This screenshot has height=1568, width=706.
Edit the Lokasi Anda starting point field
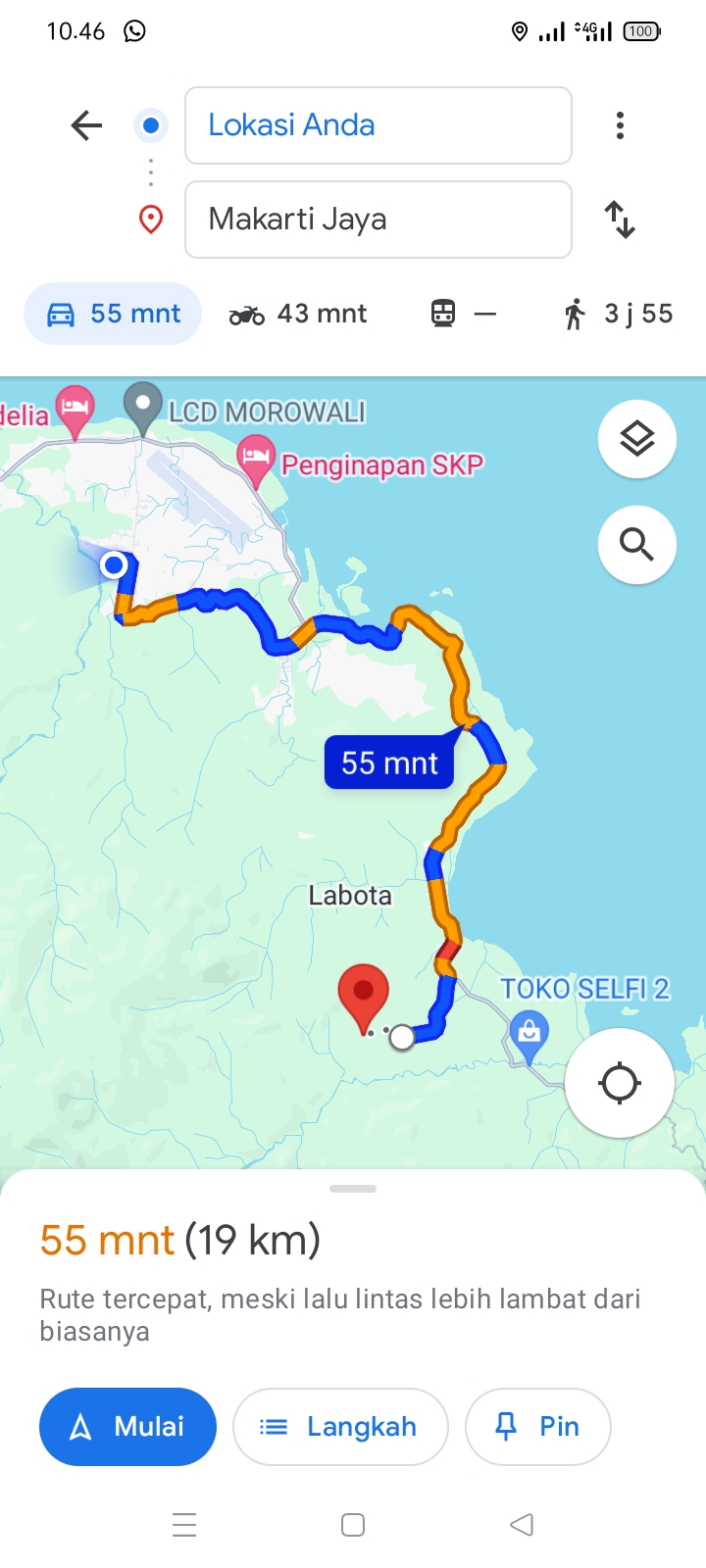[x=378, y=125]
